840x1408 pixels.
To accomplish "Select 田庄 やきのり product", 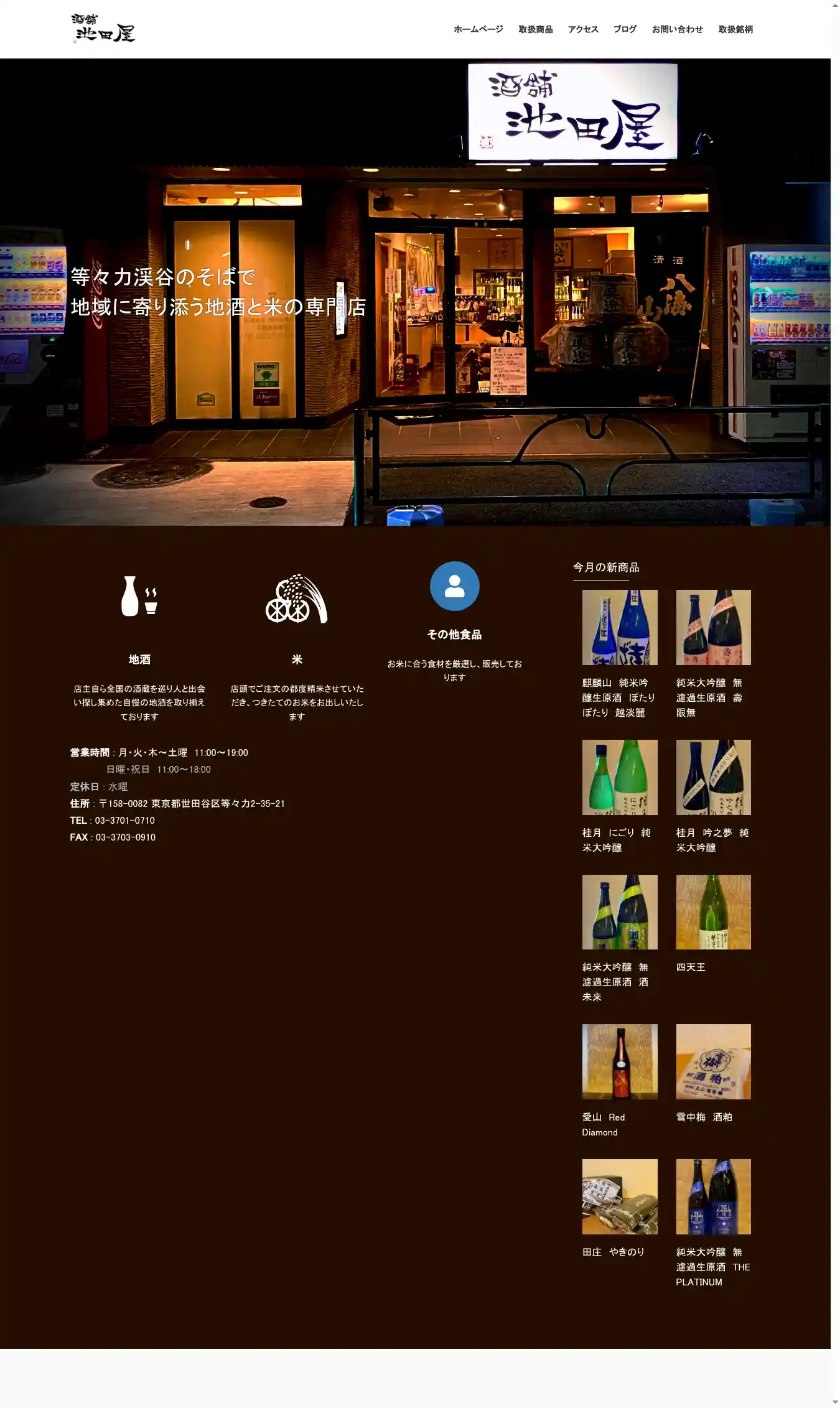I will click(619, 1196).
